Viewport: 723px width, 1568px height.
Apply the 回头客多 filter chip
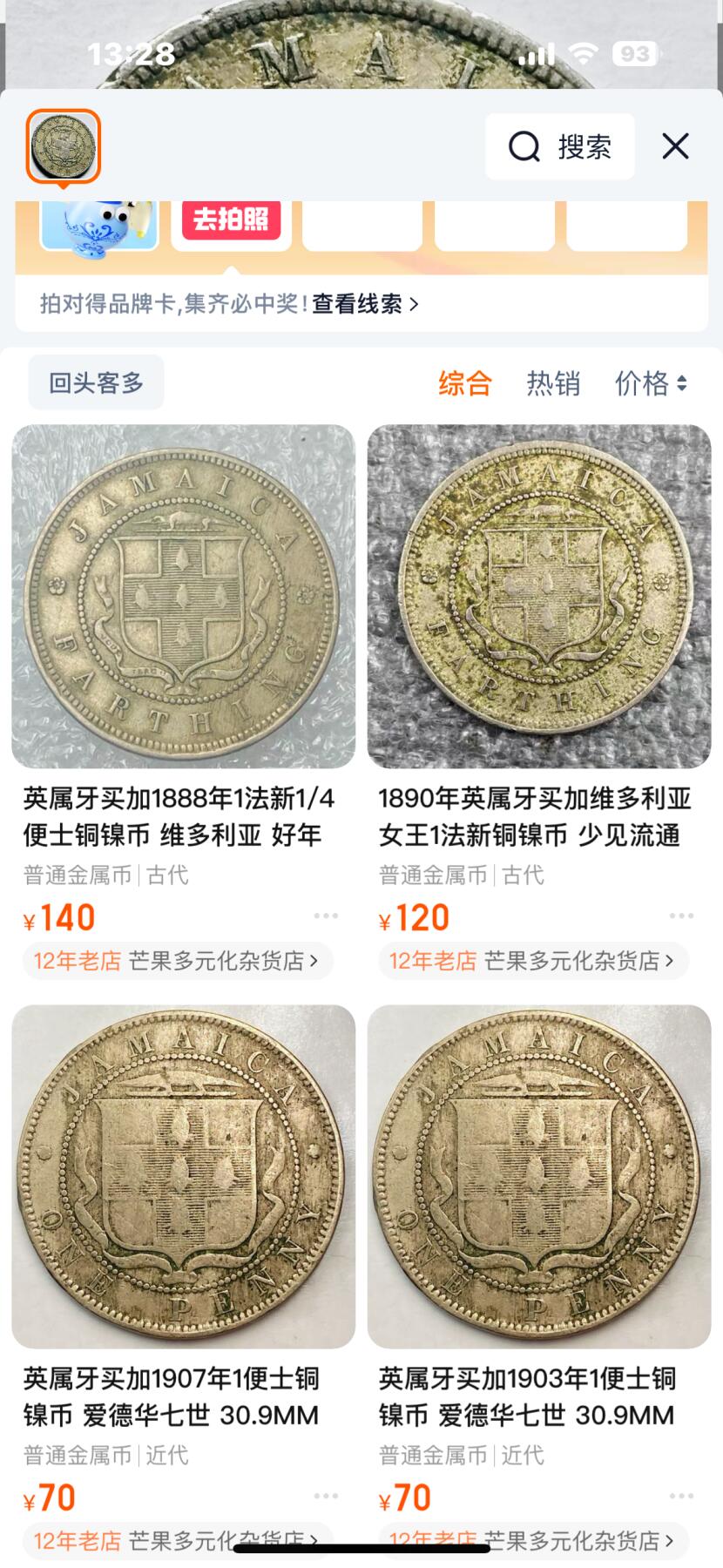click(96, 382)
